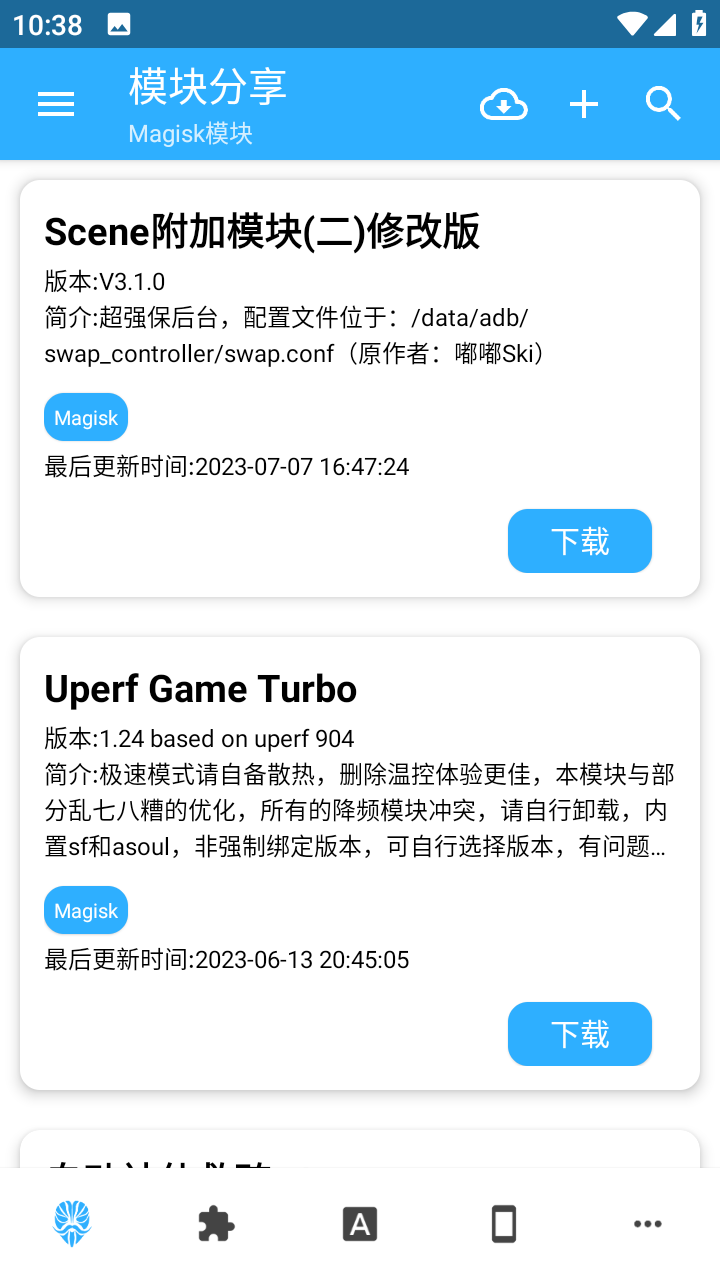This screenshot has height=1280, width=720.
Task: Switch to the puzzle piece modules tab
Action: coord(216,1224)
